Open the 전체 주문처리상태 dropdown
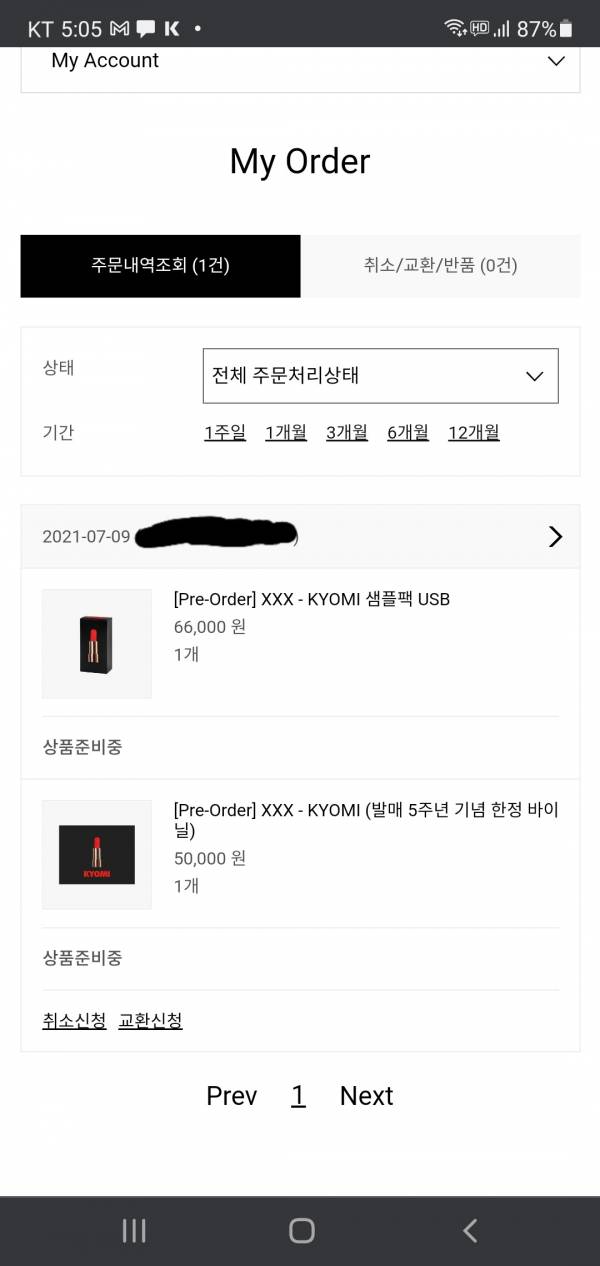Screen dimensions: 600x1266 coord(380,376)
